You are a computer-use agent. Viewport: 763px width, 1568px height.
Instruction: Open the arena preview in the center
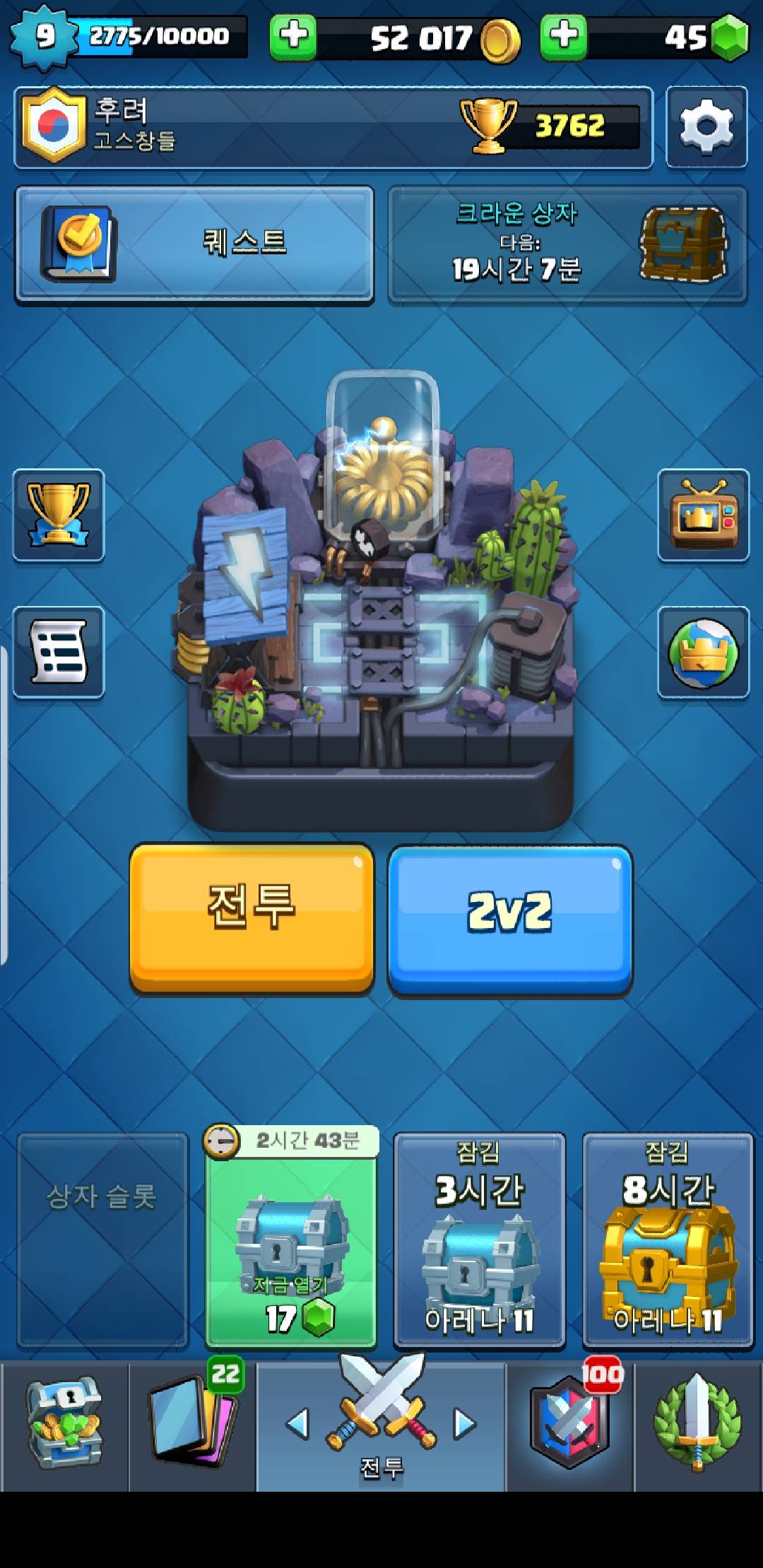380,600
